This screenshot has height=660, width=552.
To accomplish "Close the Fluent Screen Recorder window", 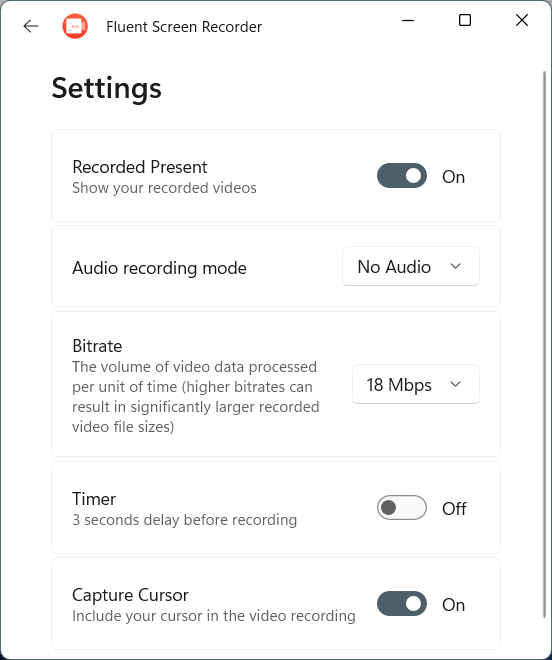I will (x=522, y=20).
